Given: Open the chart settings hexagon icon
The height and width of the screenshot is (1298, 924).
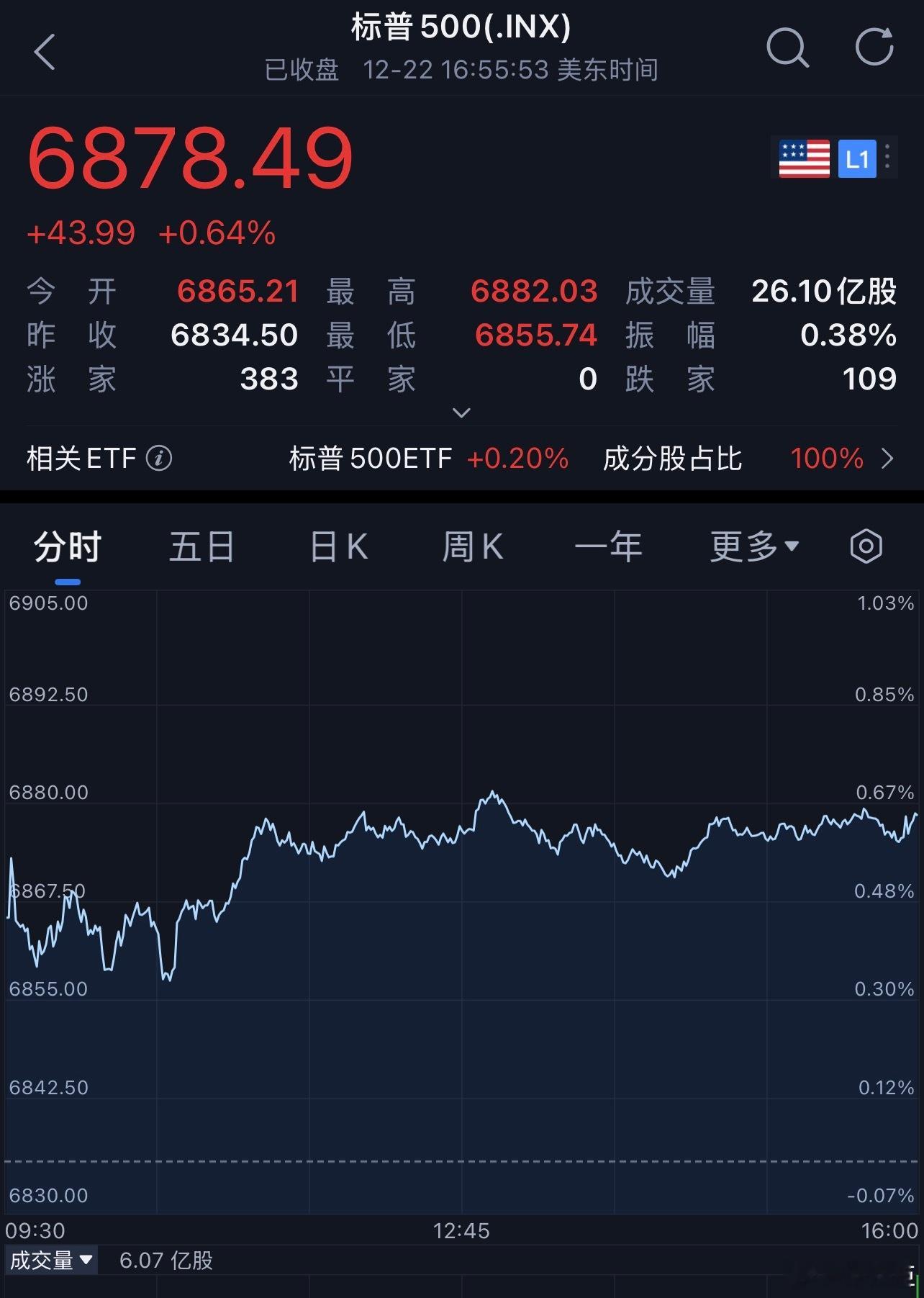Looking at the screenshot, I should point(866,546).
